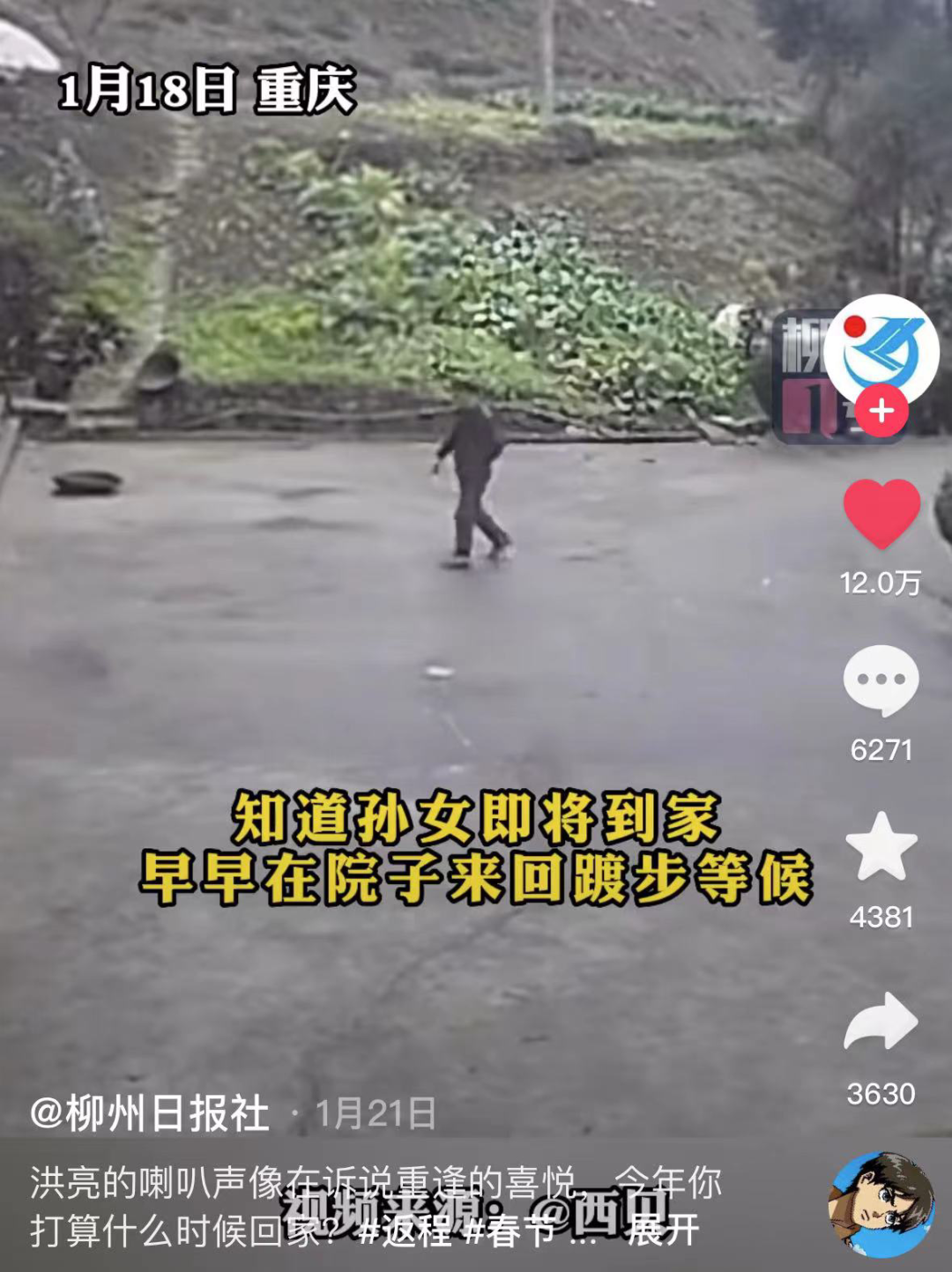
Task: Tap the red heart like icon
Action: click(881, 513)
